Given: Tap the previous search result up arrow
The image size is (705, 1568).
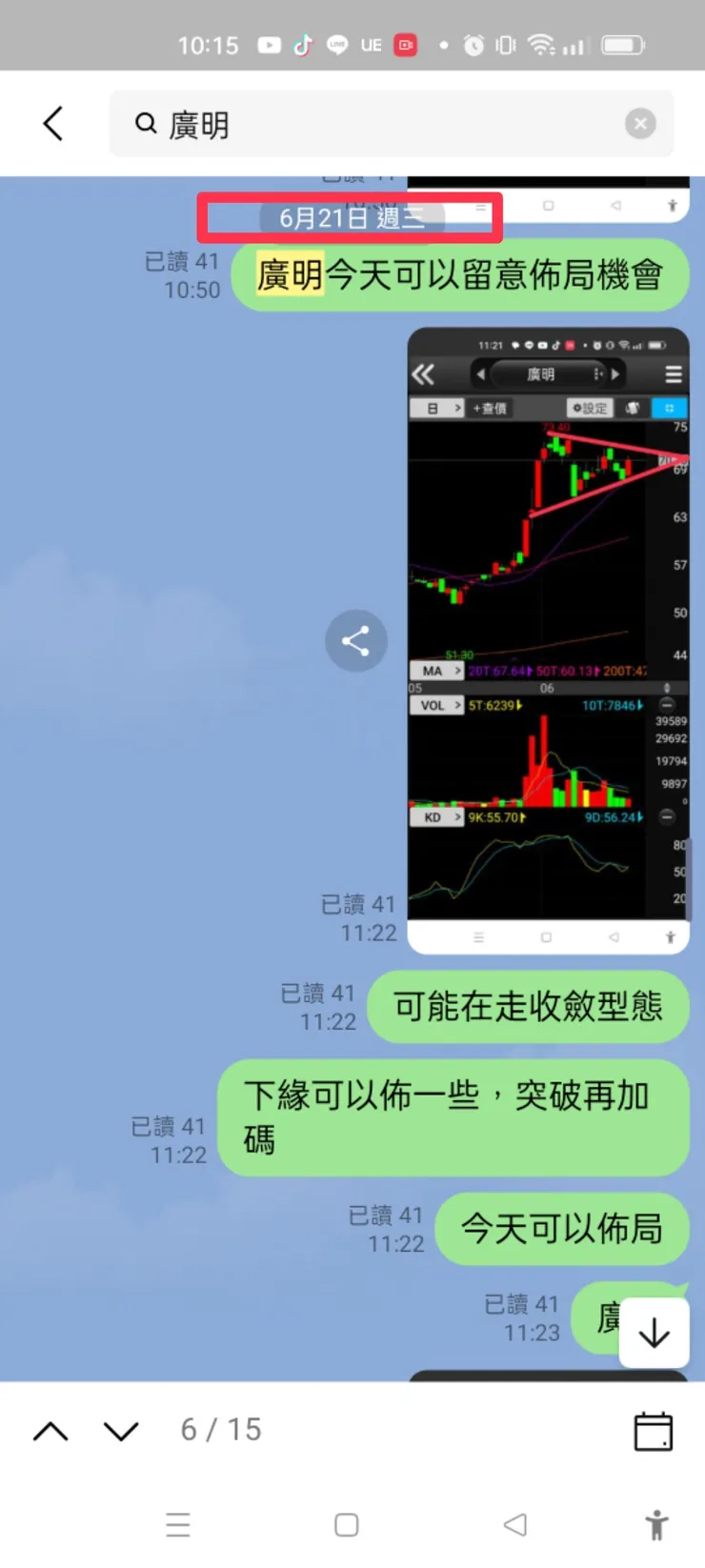Looking at the screenshot, I should coord(50,1430).
